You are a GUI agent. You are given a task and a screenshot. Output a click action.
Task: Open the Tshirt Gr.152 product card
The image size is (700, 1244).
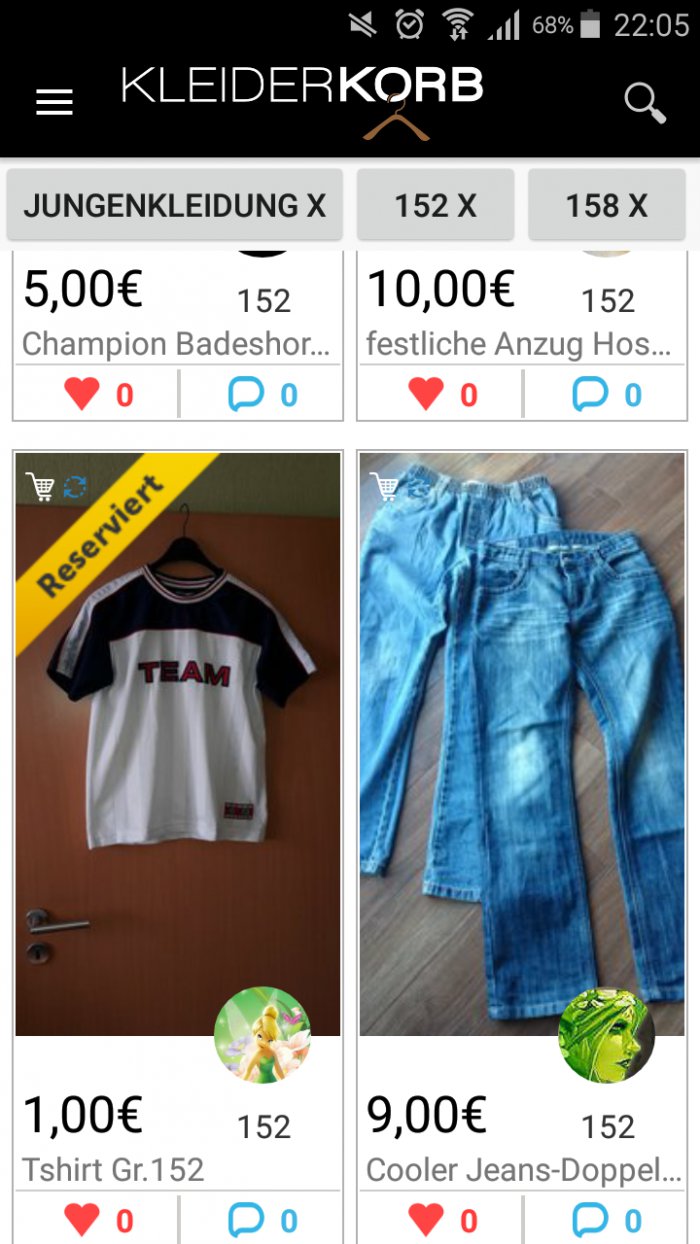coord(177,740)
